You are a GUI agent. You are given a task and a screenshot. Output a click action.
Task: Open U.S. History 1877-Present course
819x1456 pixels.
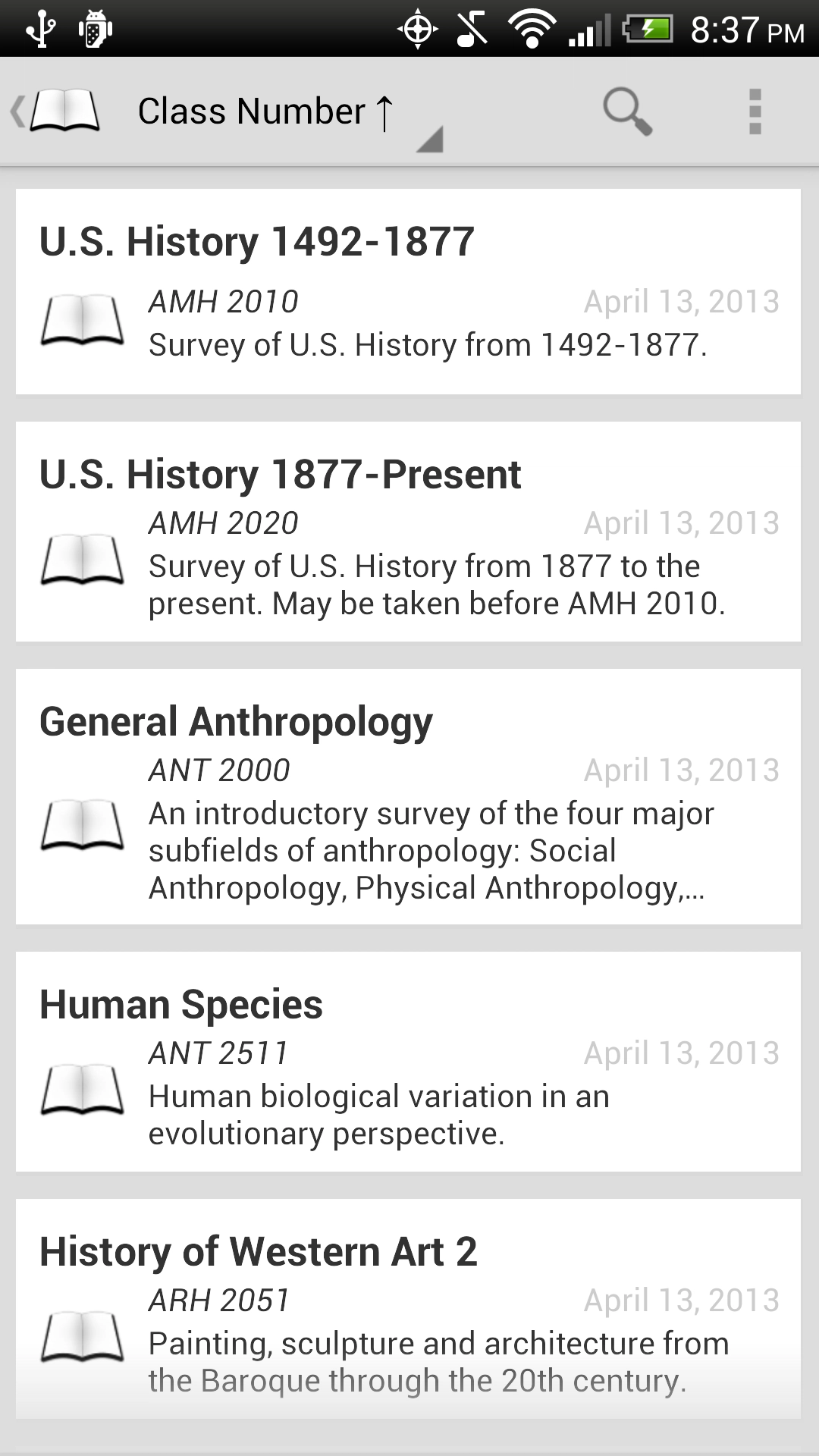[408, 532]
